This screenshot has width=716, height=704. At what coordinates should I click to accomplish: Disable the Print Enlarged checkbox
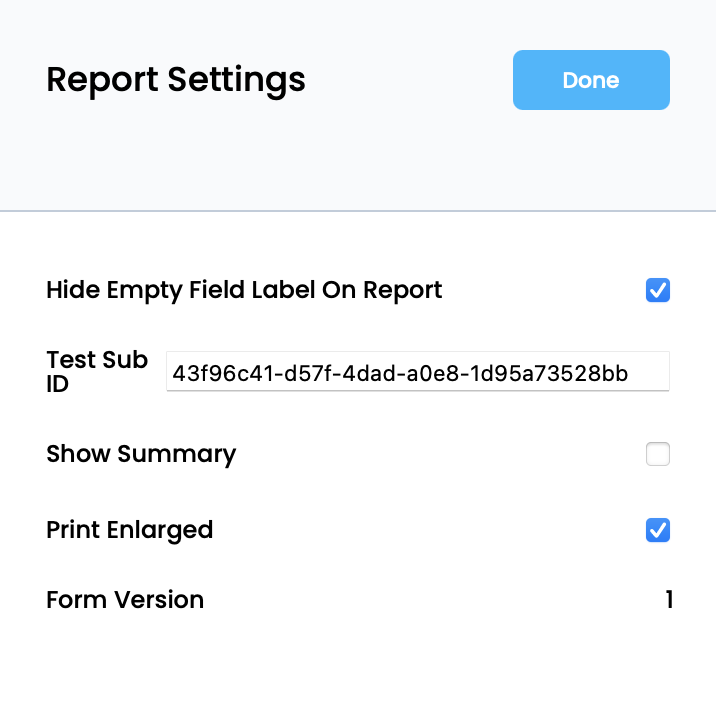[657, 530]
